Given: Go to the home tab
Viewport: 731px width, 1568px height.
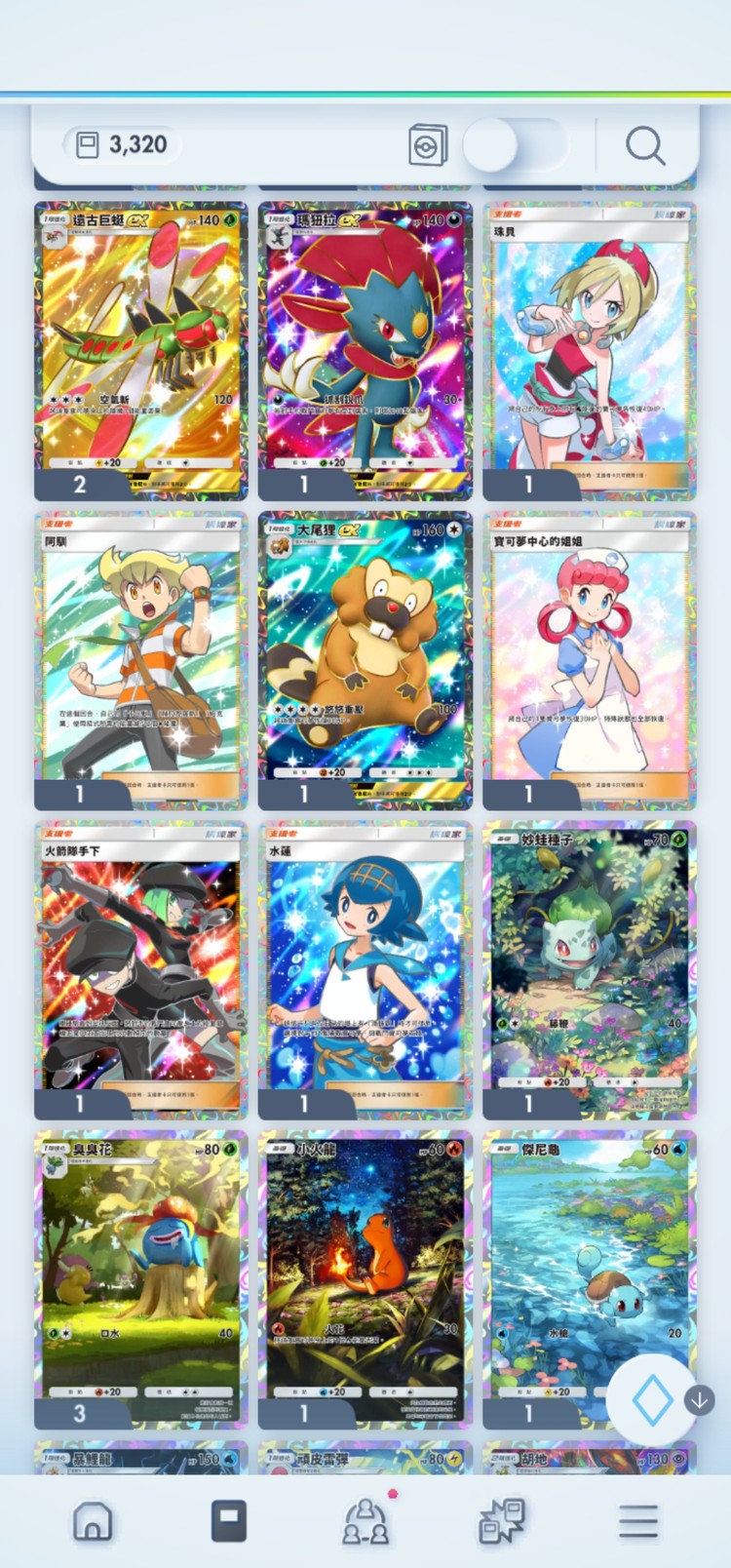Looking at the screenshot, I should point(93,1521).
